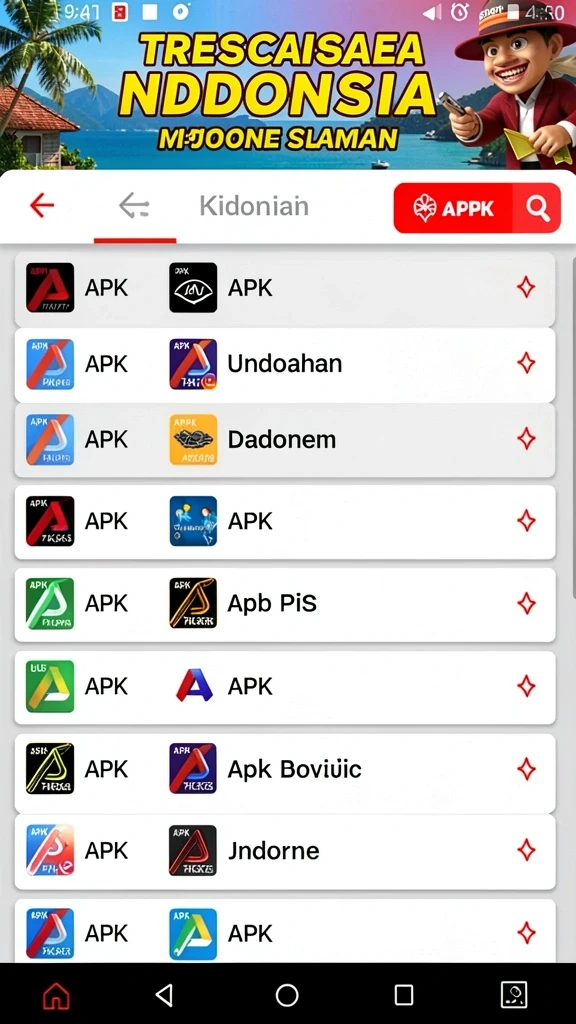Tap the red back arrow

pos(42,206)
